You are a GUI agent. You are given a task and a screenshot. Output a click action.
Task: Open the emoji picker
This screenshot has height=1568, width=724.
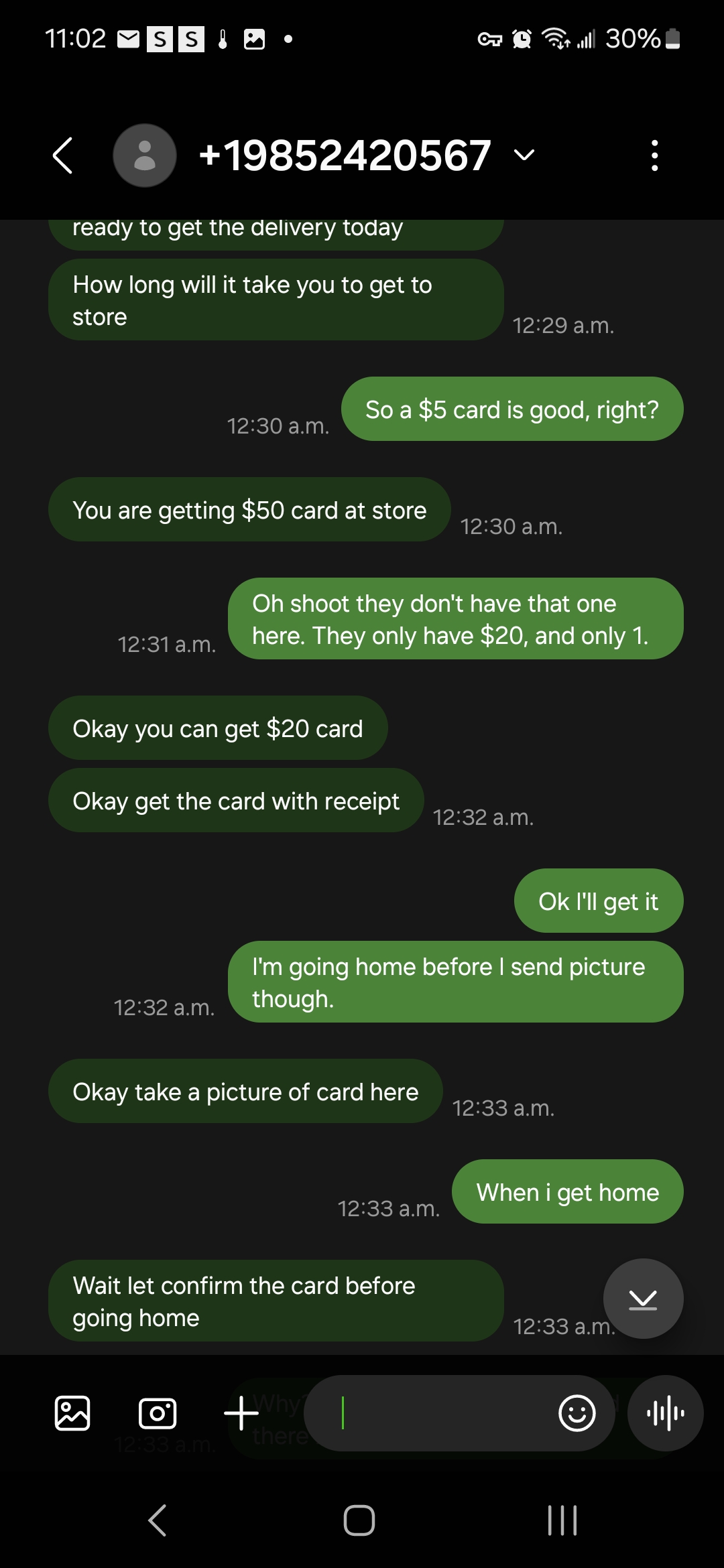[577, 1414]
